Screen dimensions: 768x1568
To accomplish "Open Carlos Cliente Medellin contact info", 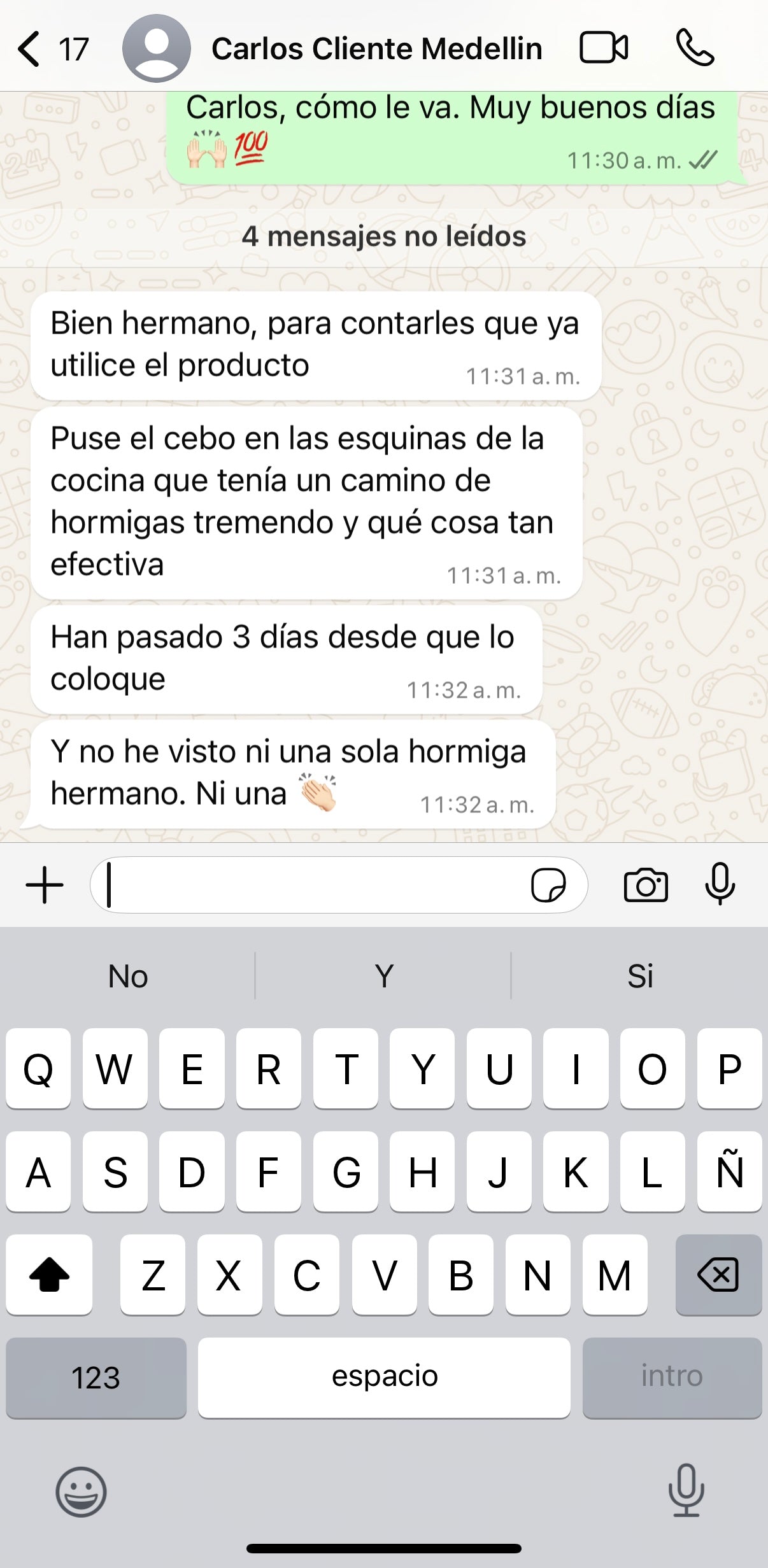I will click(x=376, y=49).
